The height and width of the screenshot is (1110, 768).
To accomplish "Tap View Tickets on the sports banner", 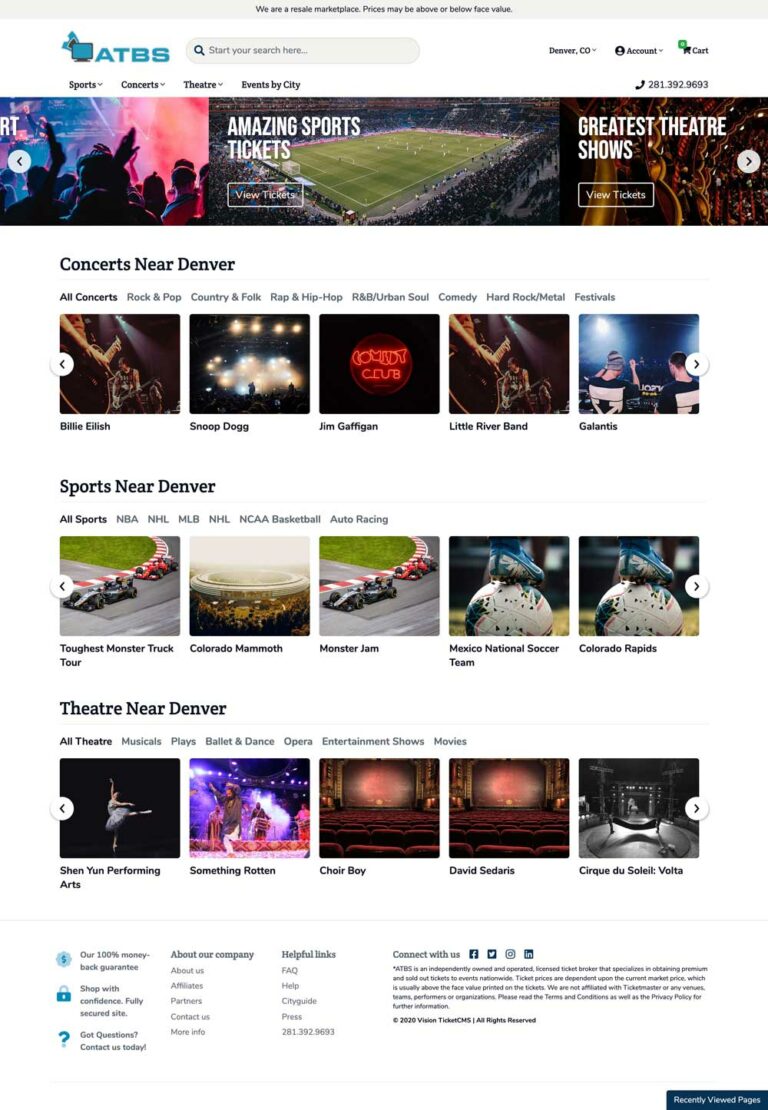I will [x=265, y=195].
